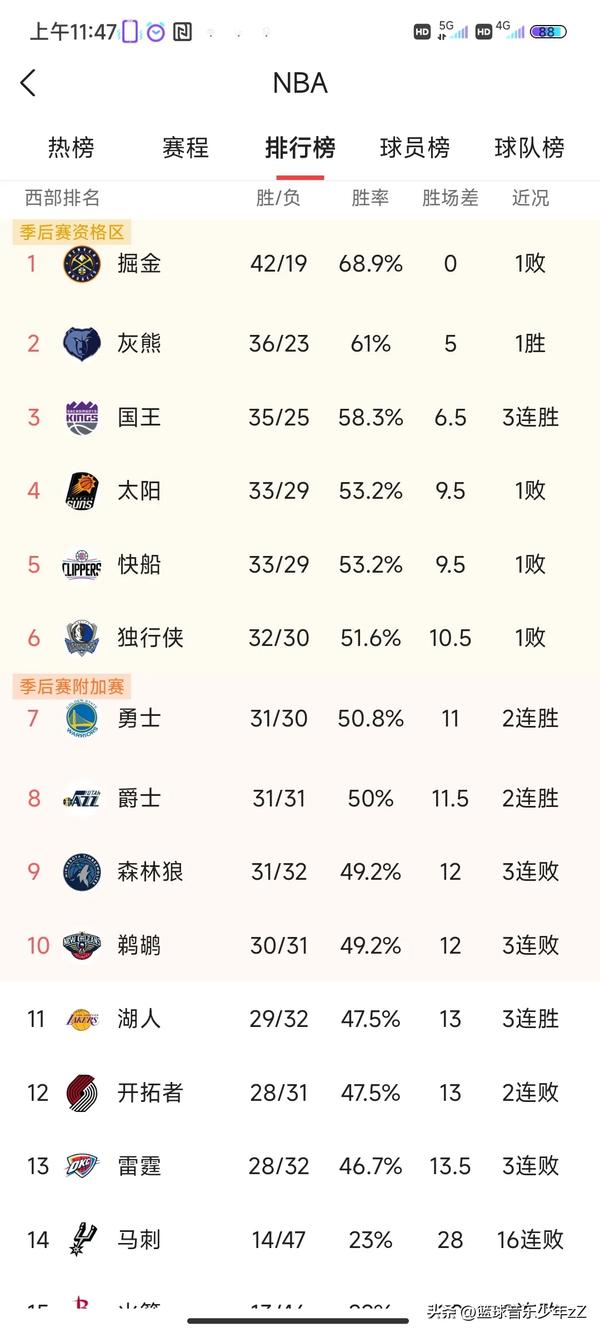Switch to the 赛程 tab
The width and height of the screenshot is (600, 1333).
(185, 148)
